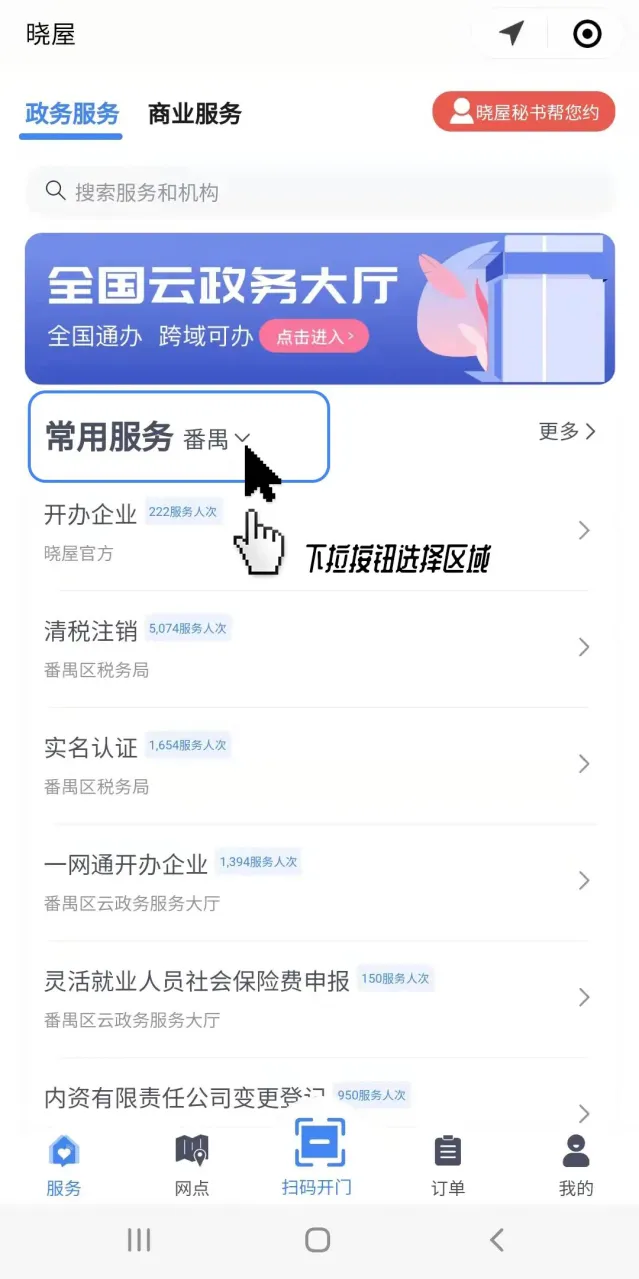Tap the mini program close circle icon
The image size is (639, 1279).
click(x=587, y=34)
